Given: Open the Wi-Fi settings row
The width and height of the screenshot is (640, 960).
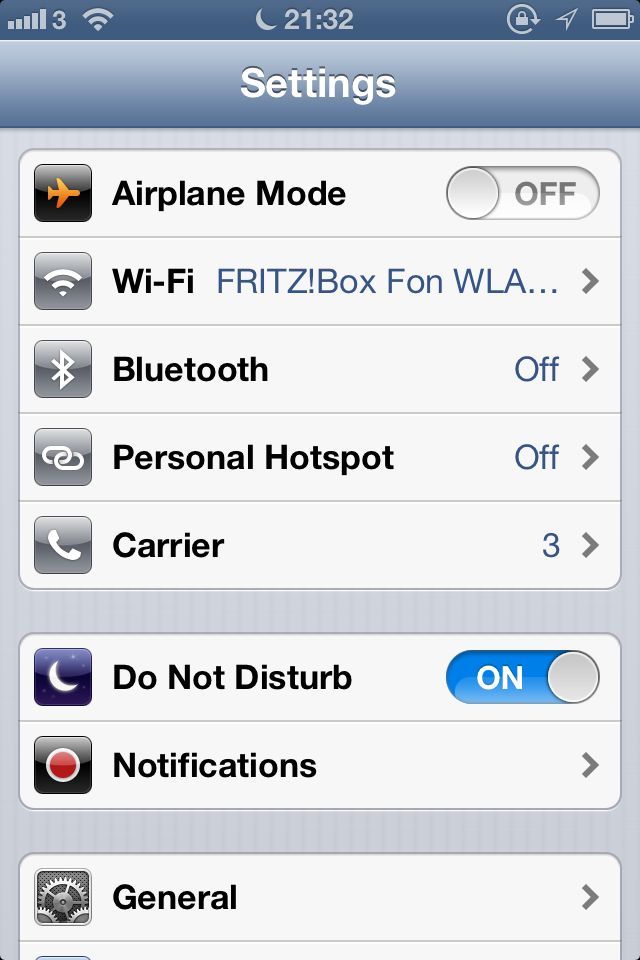Looking at the screenshot, I should [320, 281].
